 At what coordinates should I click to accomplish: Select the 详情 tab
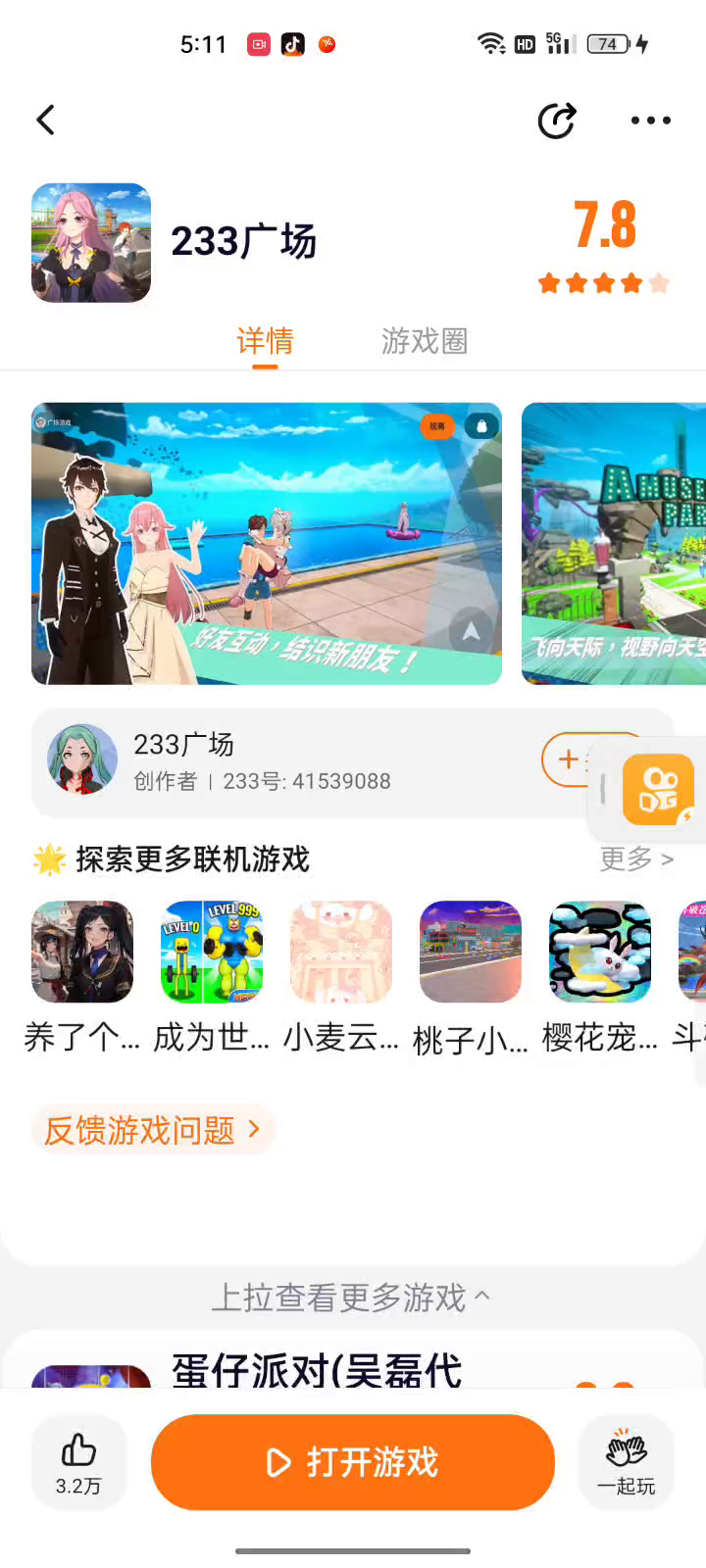265,341
